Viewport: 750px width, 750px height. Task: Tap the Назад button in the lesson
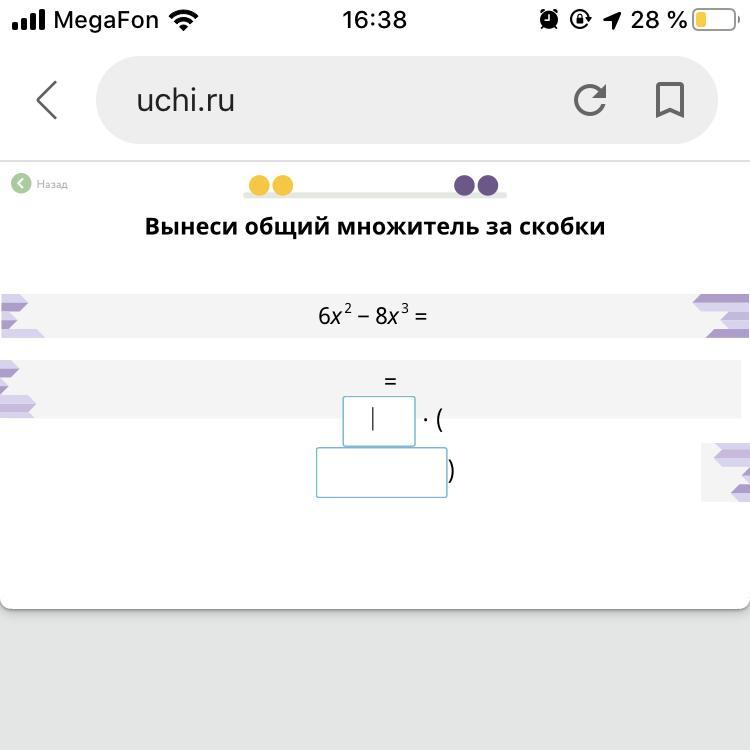click(40, 184)
